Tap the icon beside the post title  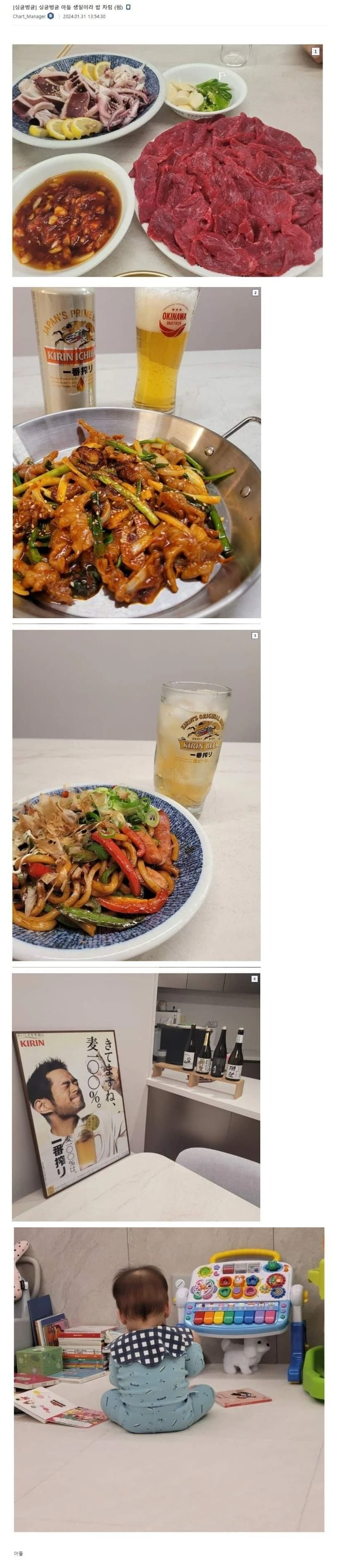pyautogui.click(x=128, y=7)
